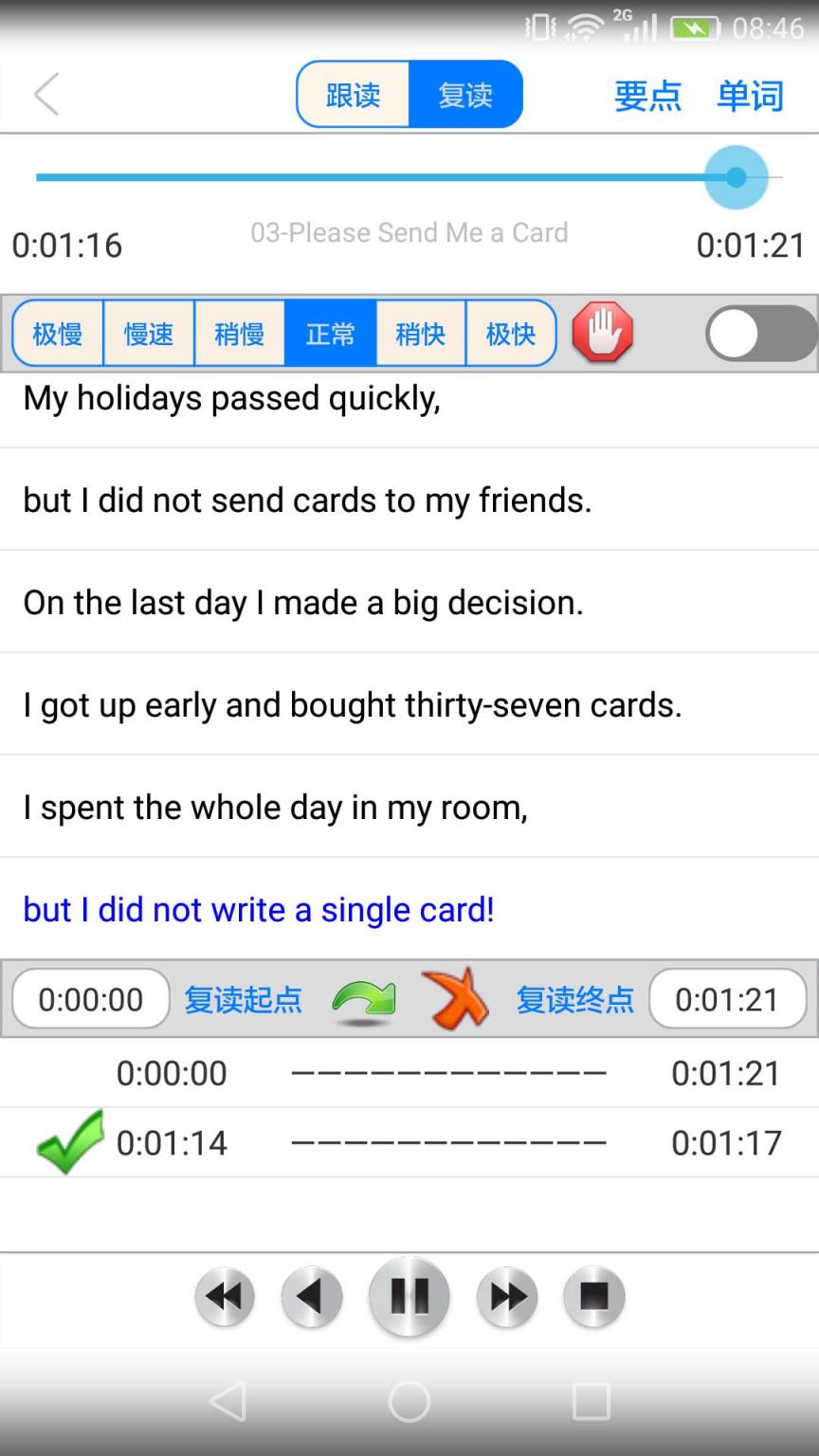Viewport: 819px width, 1456px height.
Task: Go back using the top-left arrow
Action: [x=46, y=94]
